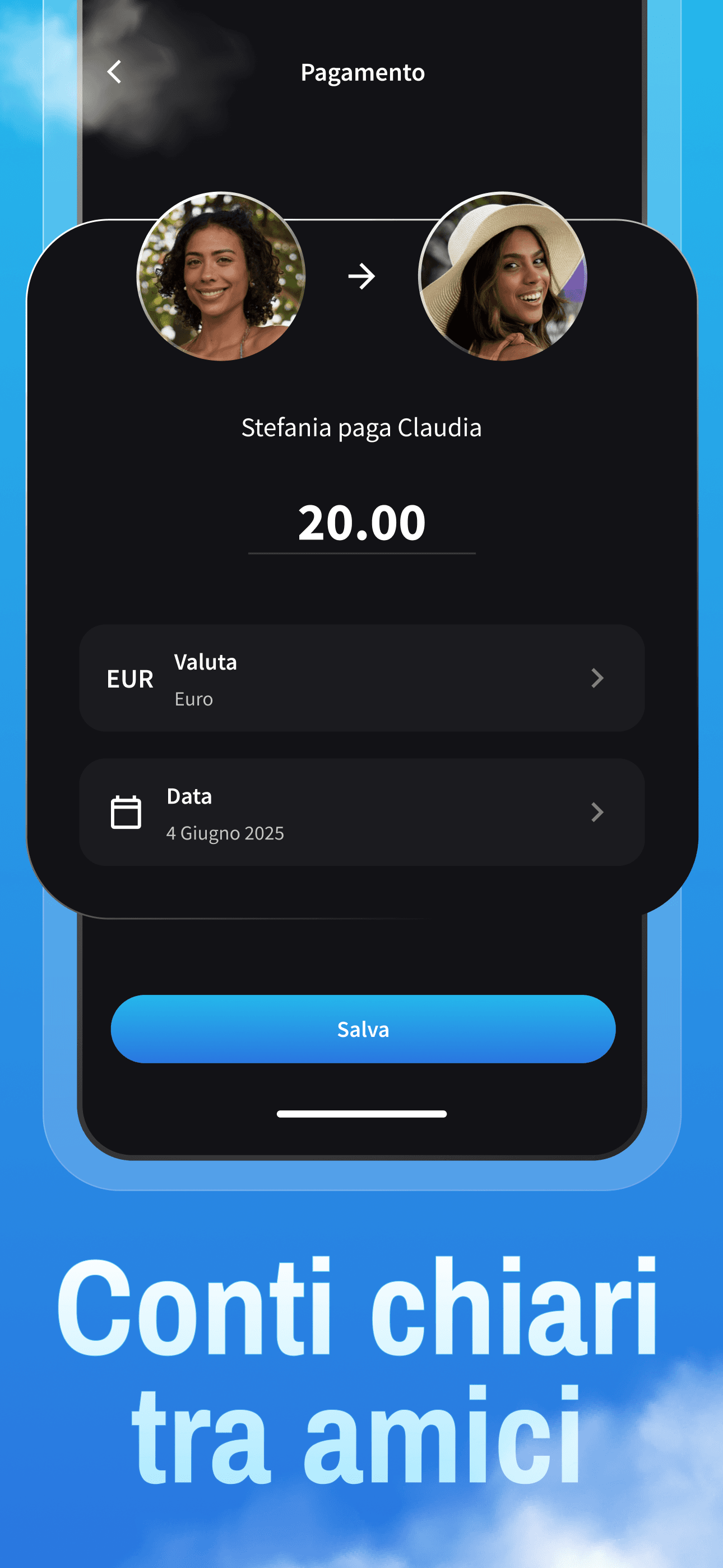This screenshot has width=723, height=1568.
Task: Select the calendar icon next to Data
Action: point(126,812)
